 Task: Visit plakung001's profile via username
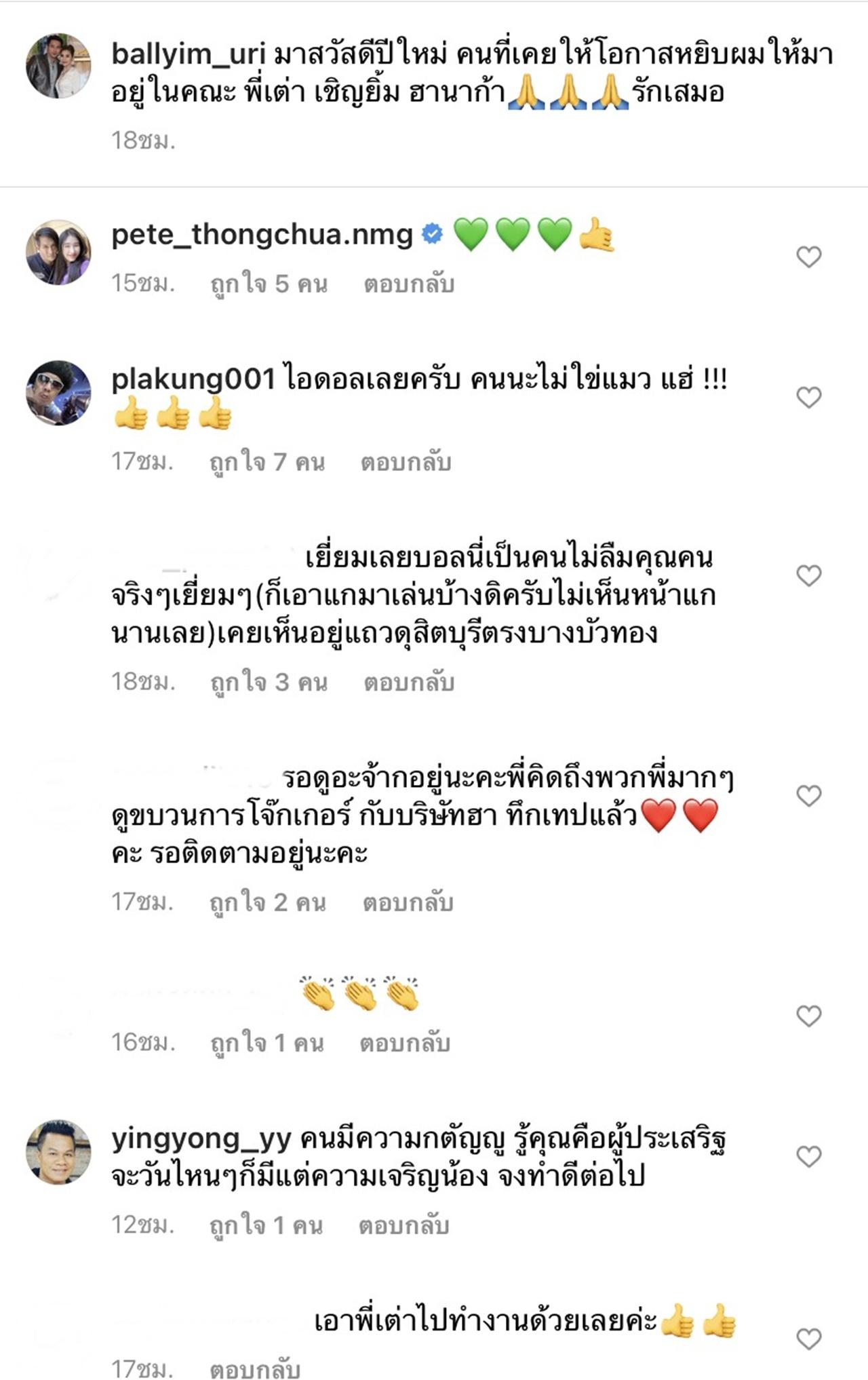(x=193, y=379)
